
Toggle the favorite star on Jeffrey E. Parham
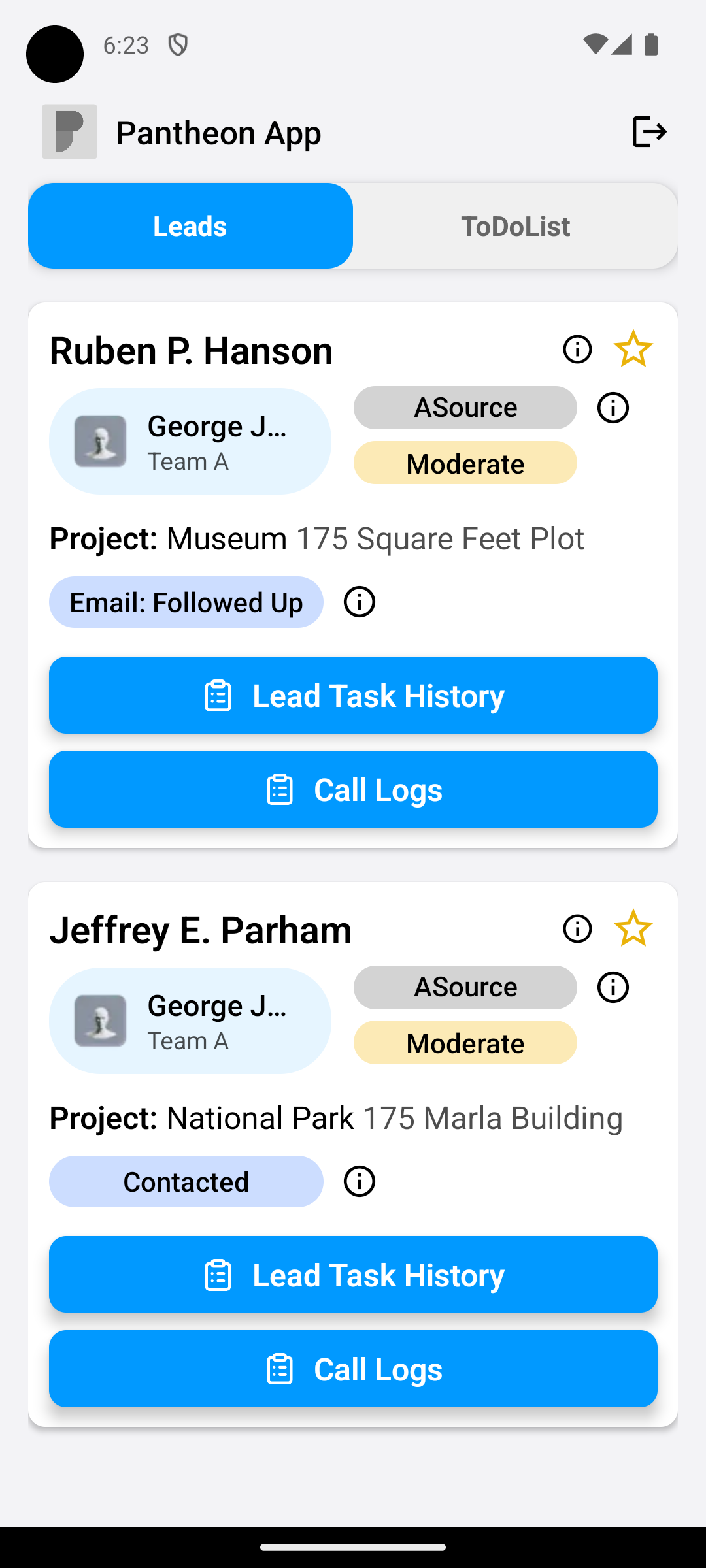[633, 928]
